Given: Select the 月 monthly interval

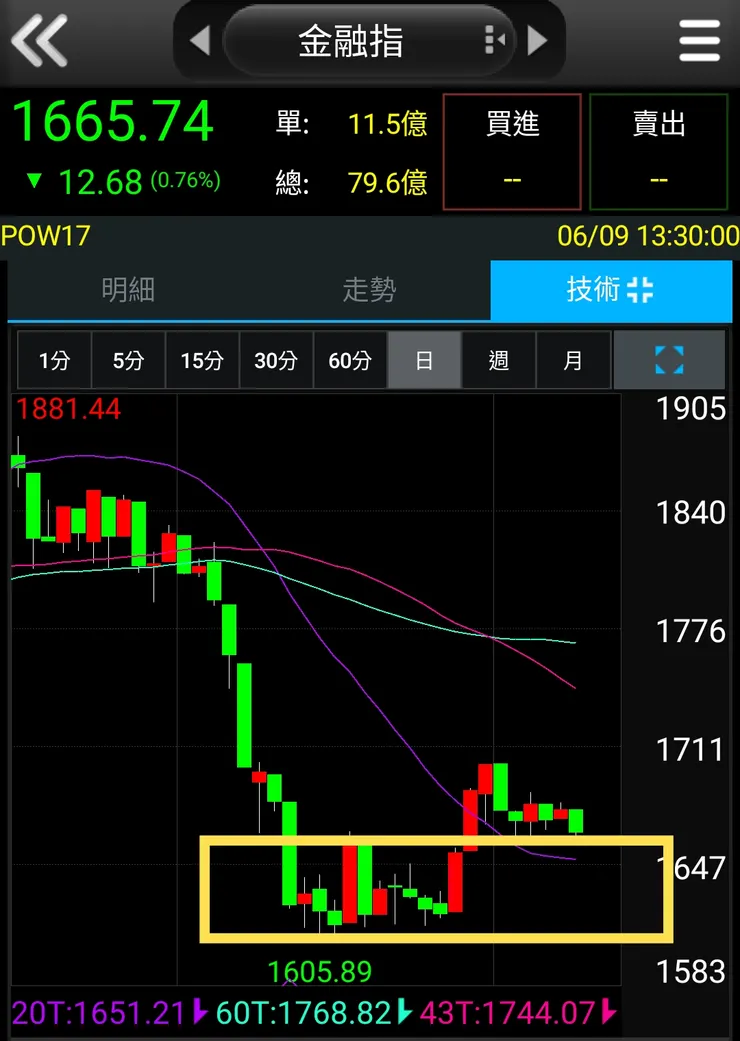Looking at the screenshot, I should coord(572,360).
